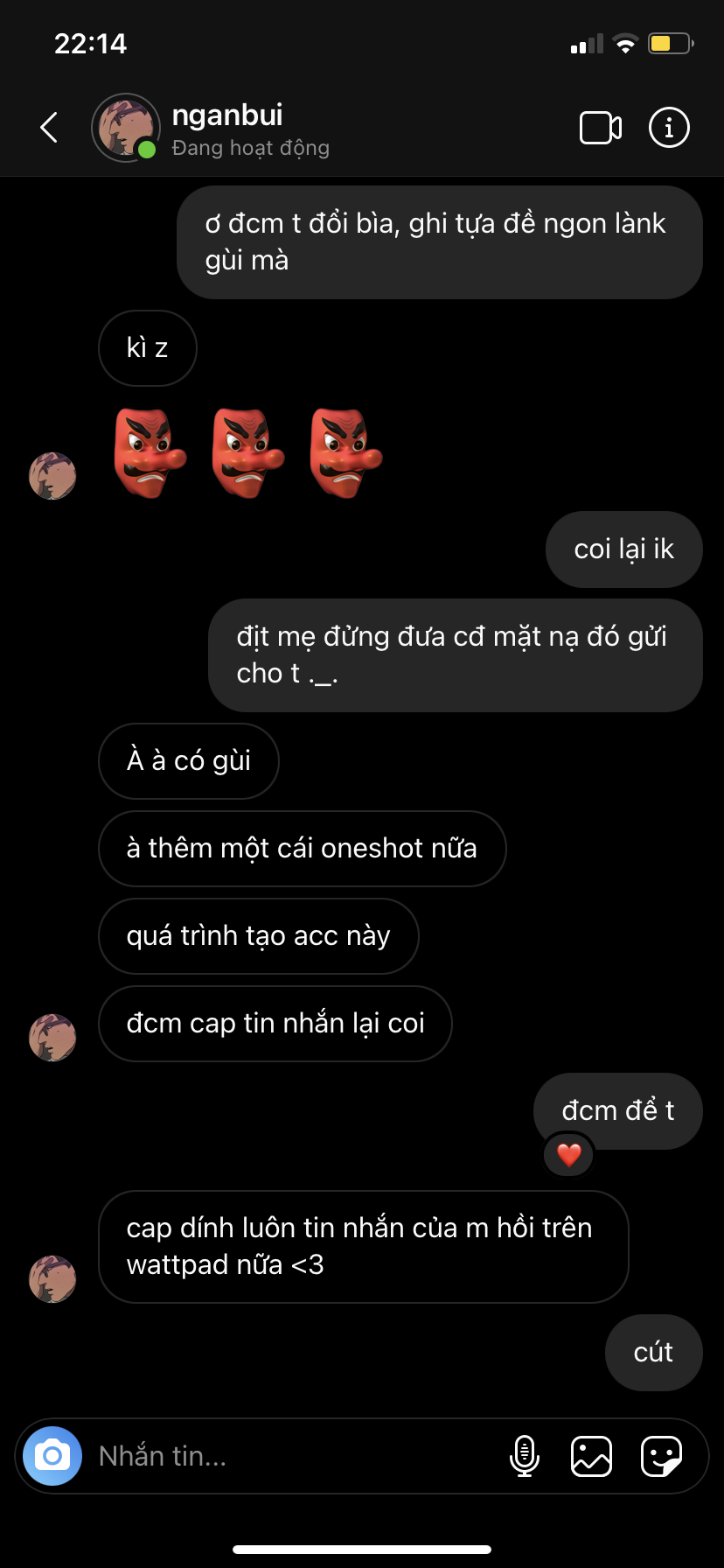Open nganbui's profile from the header

(x=226, y=128)
